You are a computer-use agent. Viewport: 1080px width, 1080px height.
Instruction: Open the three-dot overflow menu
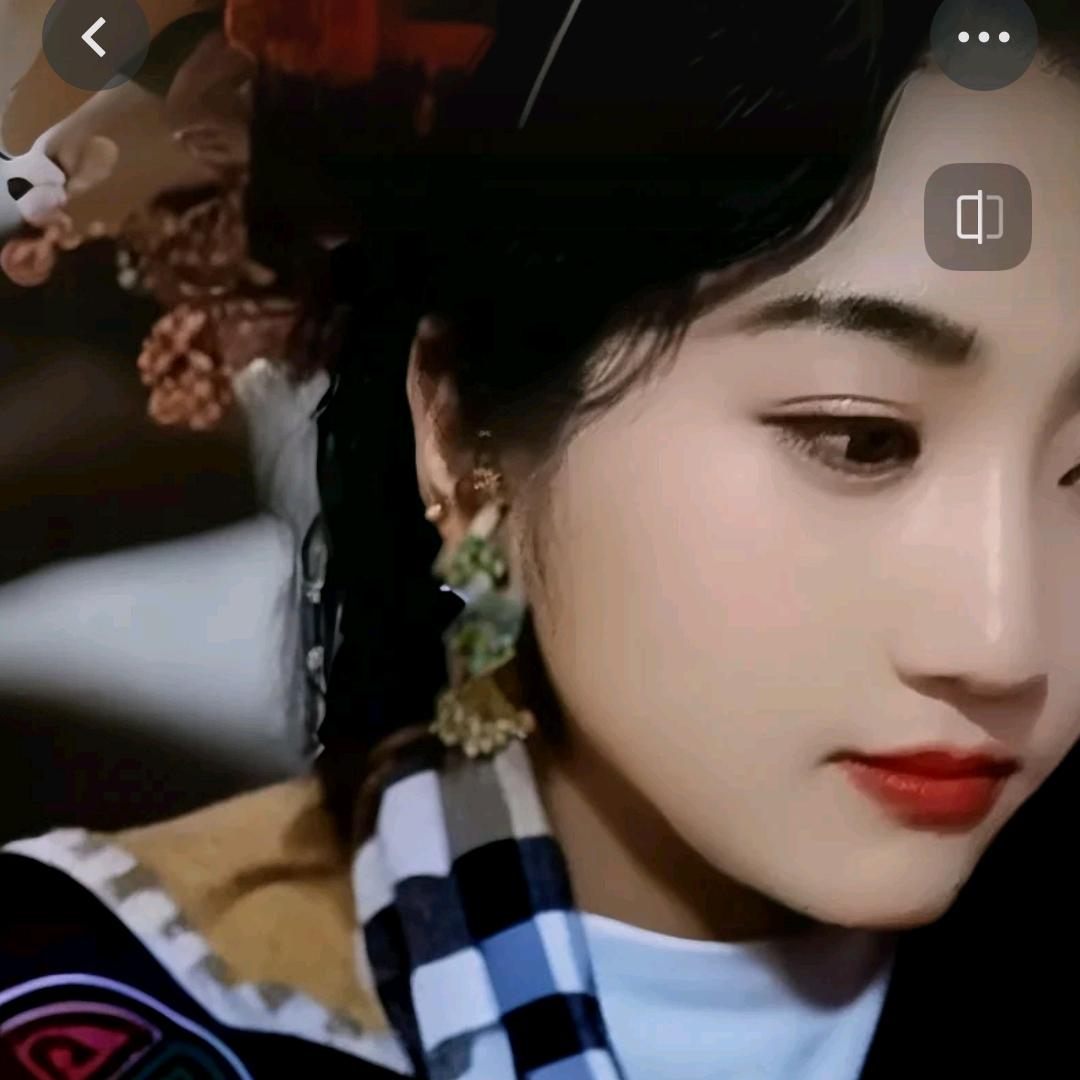[x=983, y=38]
